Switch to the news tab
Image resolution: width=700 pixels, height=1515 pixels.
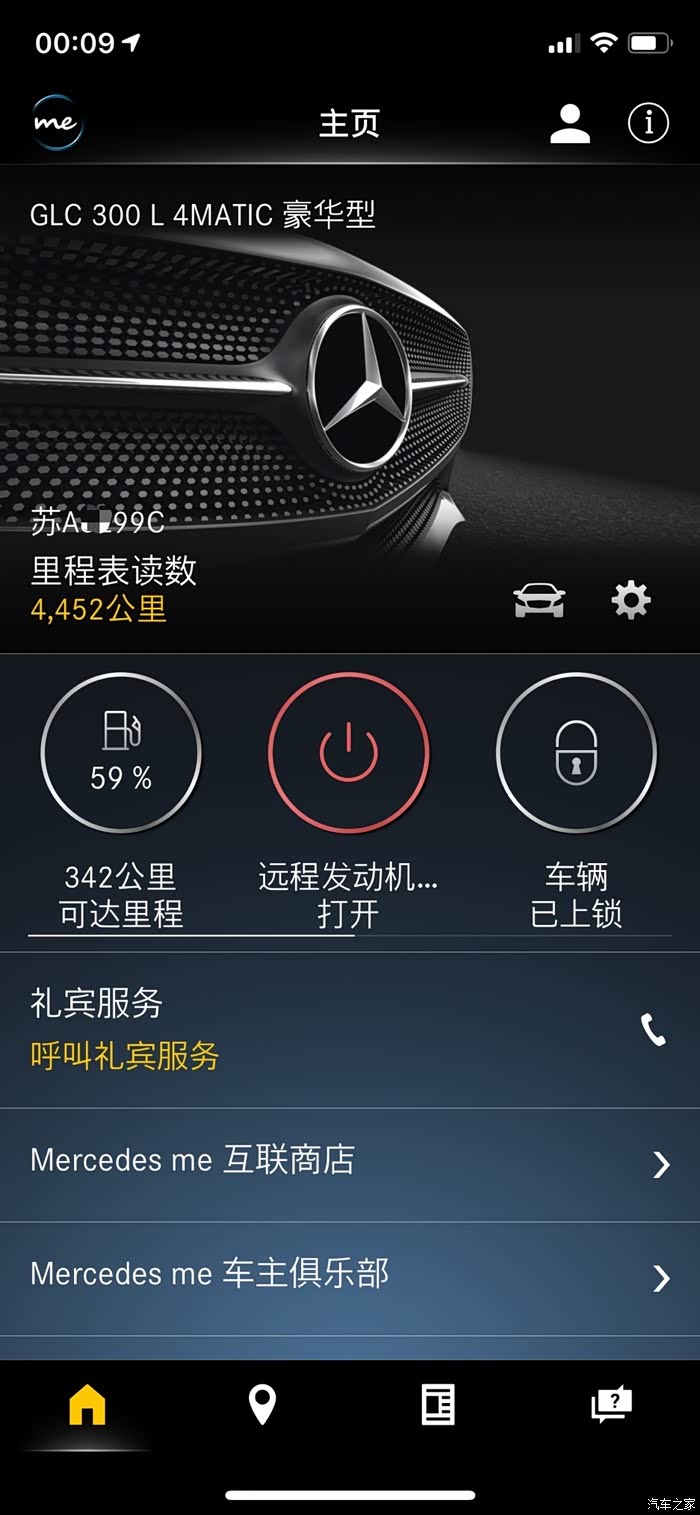[438, 1405]
